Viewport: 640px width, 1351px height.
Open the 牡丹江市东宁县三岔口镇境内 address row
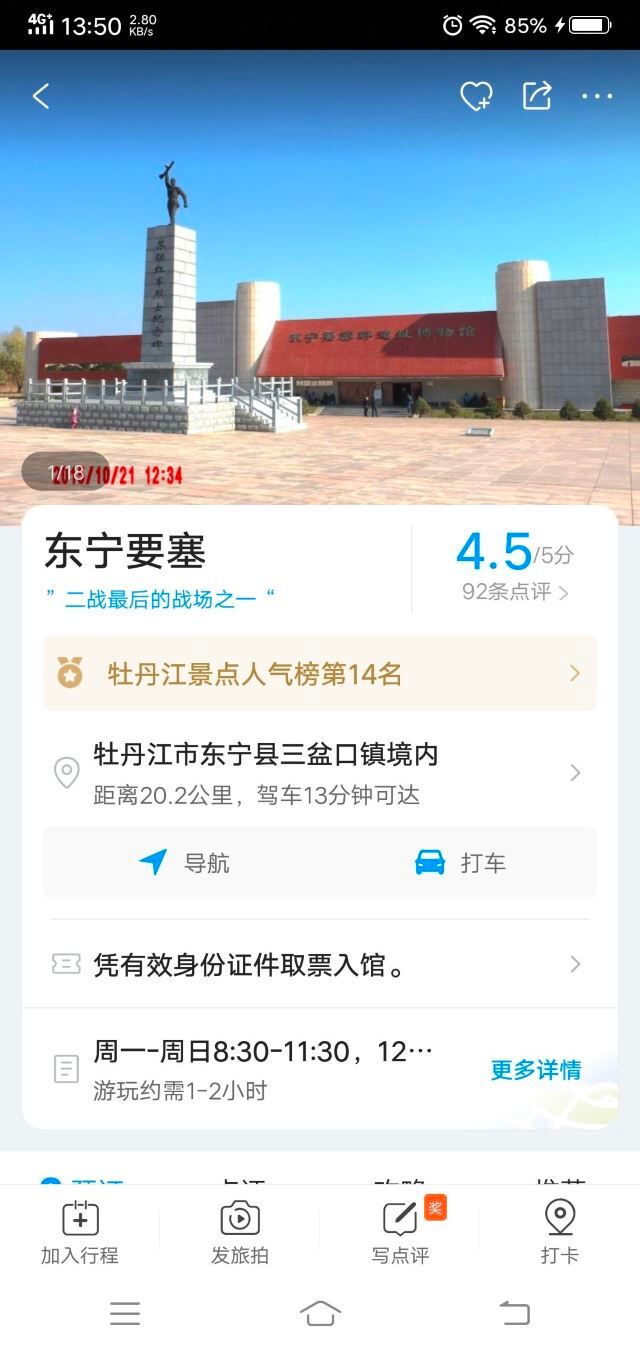coord(320,772)
